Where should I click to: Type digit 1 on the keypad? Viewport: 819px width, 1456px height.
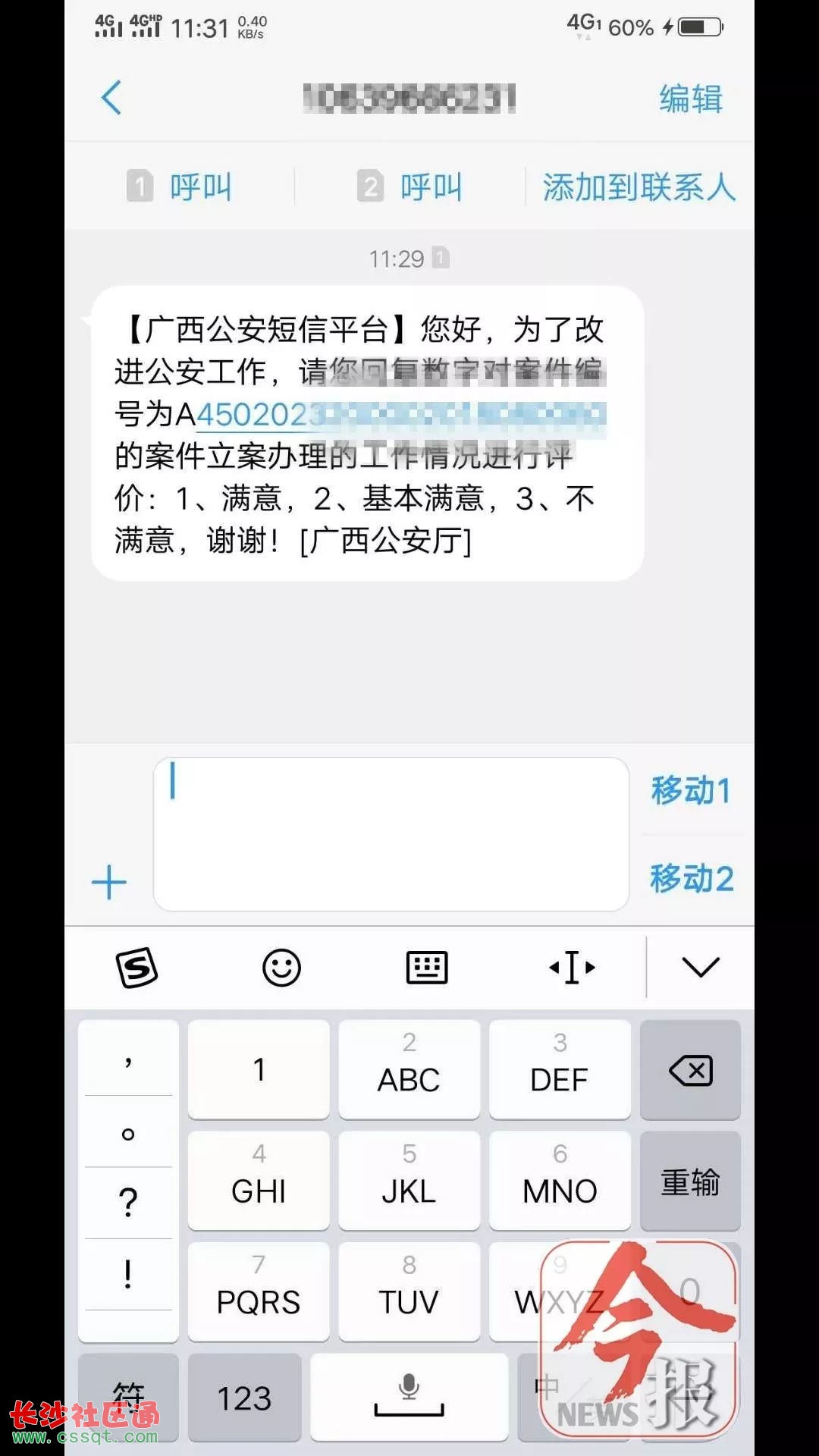click(259, 1069)
